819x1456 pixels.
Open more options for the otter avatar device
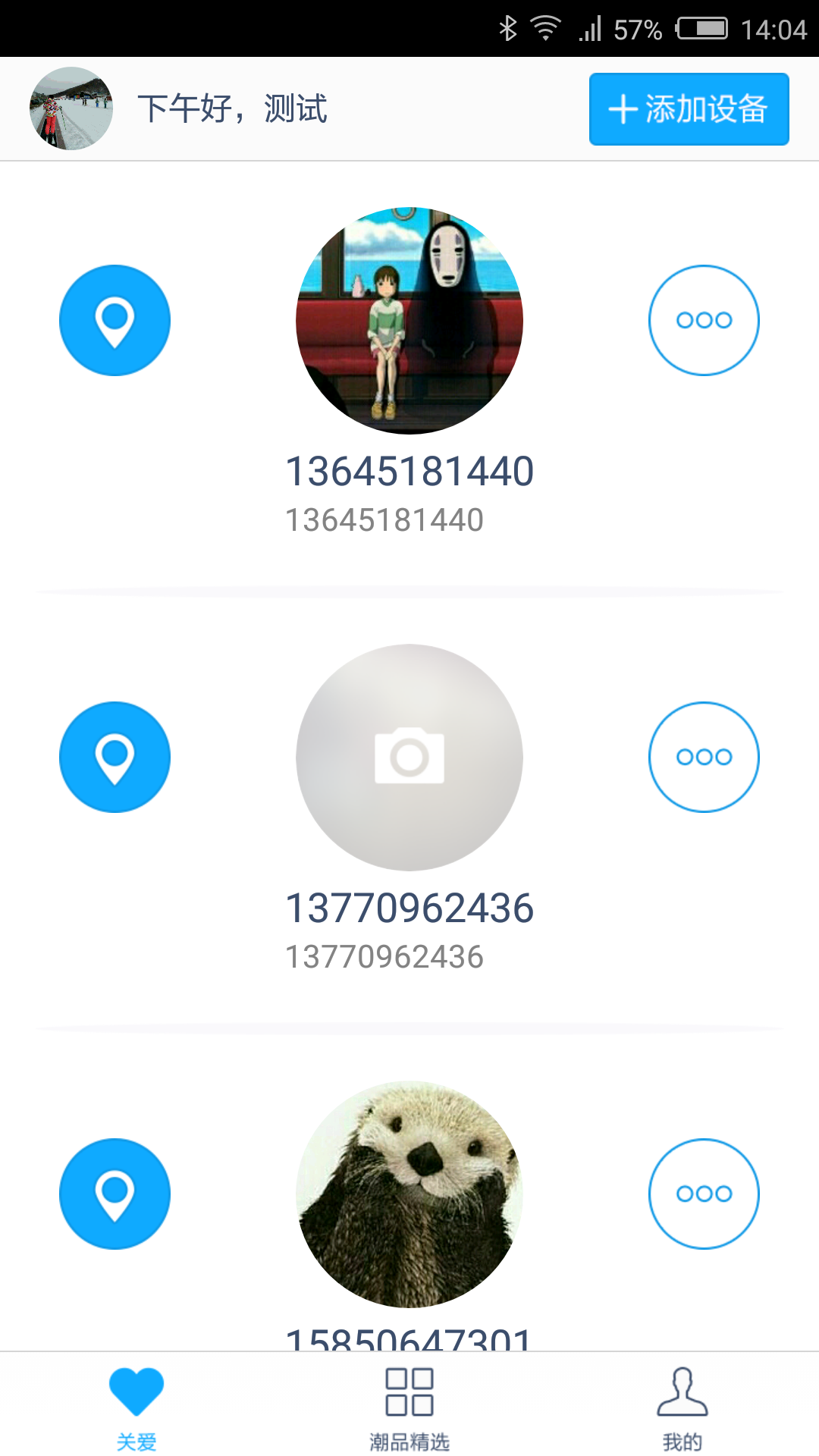click(x=704, y=1194)
